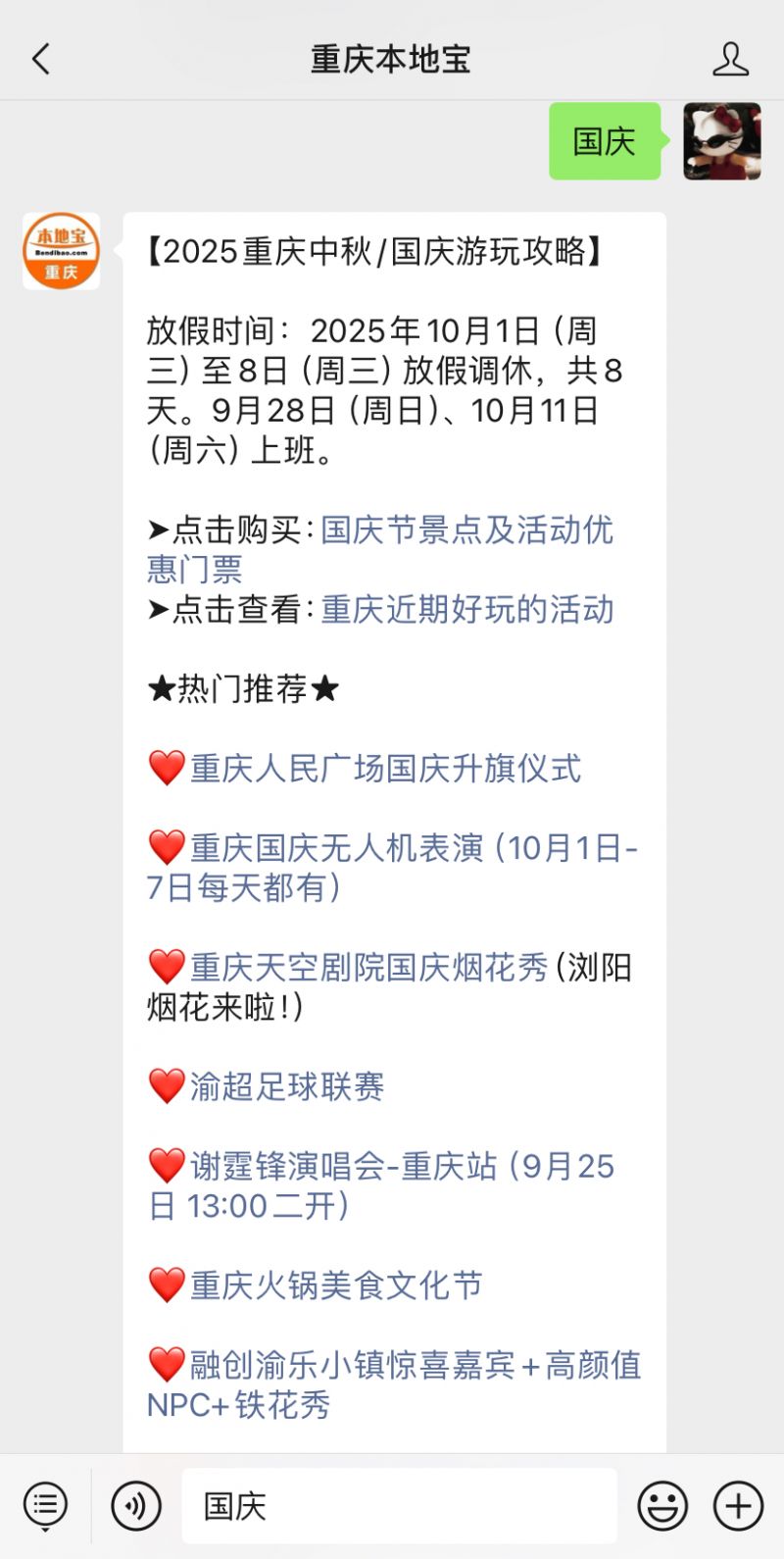Open the account profile icon

(x=730, y=60)
